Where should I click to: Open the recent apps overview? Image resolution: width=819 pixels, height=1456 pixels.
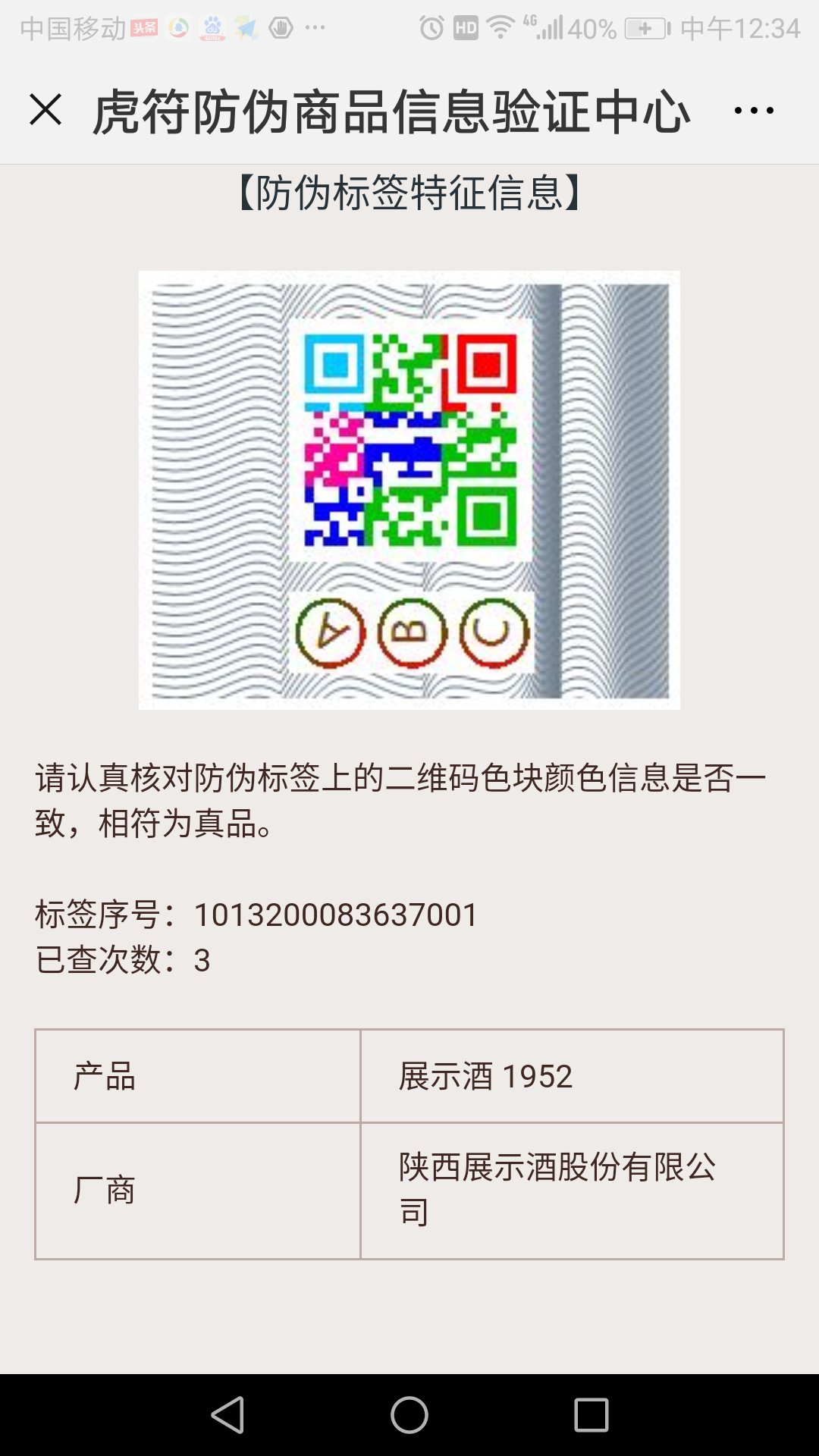[591, 1415]
